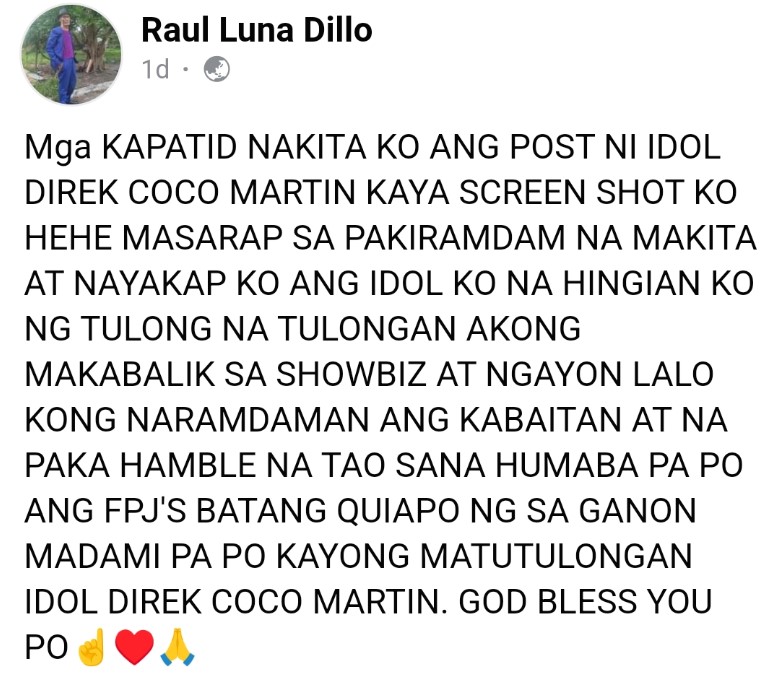Open the Raul Luna Dillo profile name
The width and height of the screenshot is (775, 692).
(256, 30)
